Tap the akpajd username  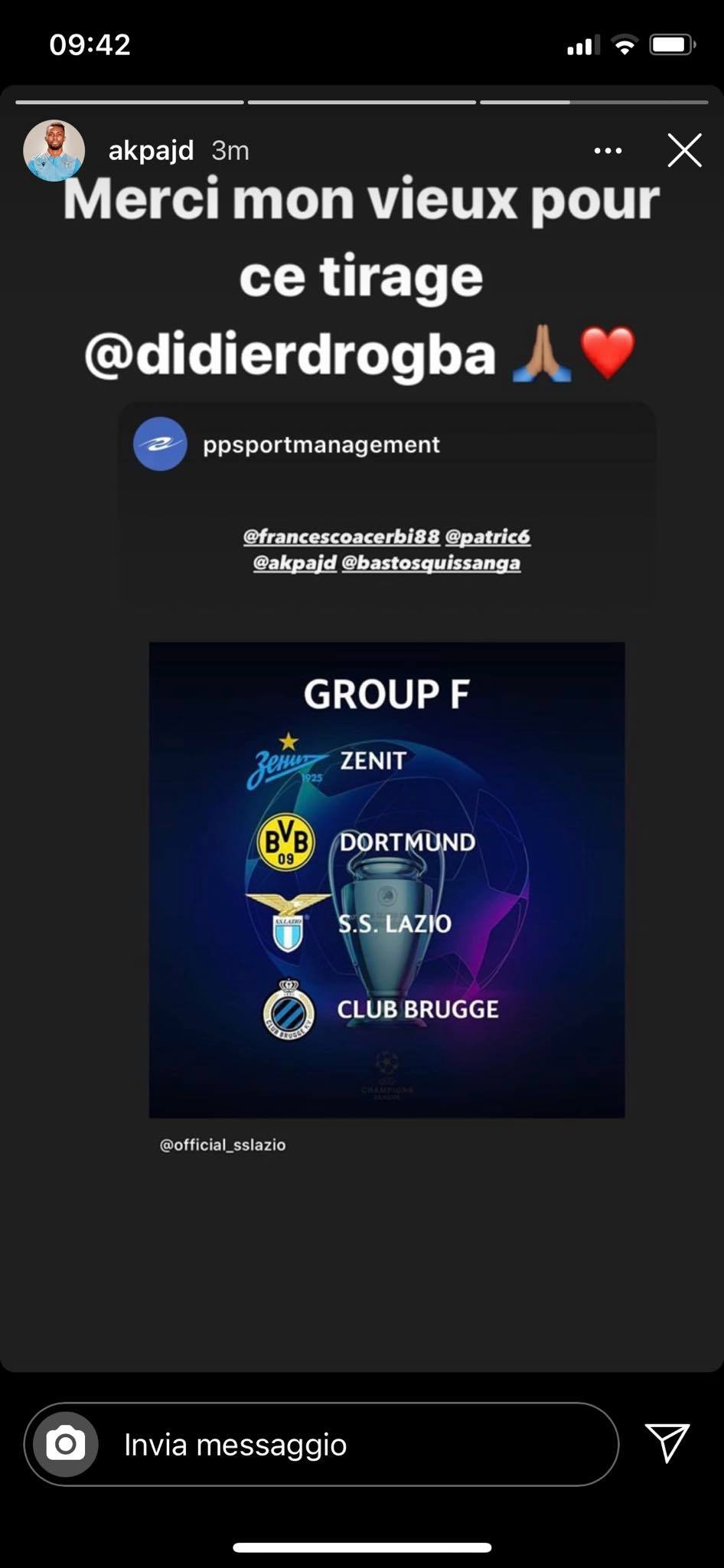click(x=151, y=150)
